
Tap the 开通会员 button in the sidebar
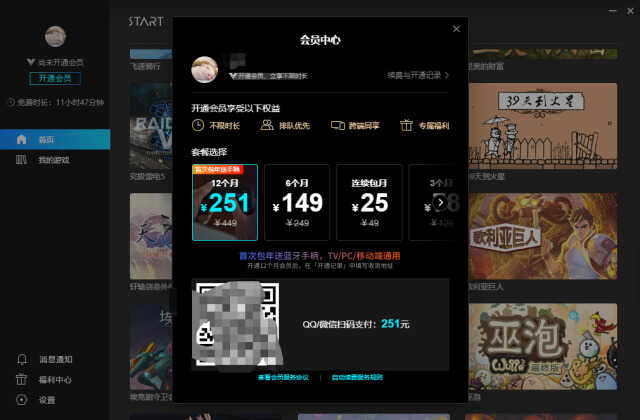55,79
